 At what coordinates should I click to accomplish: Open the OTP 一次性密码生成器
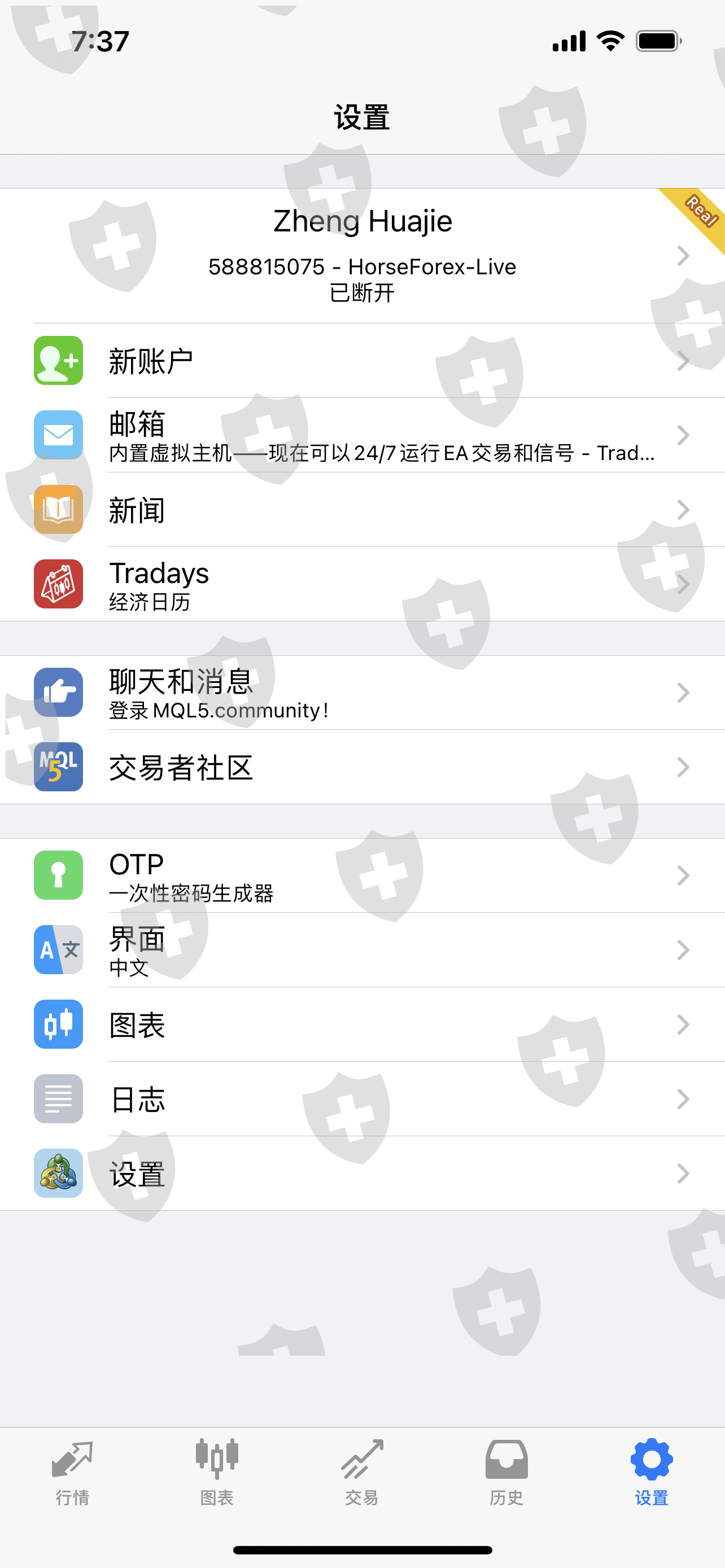click(x=362, y=875)
